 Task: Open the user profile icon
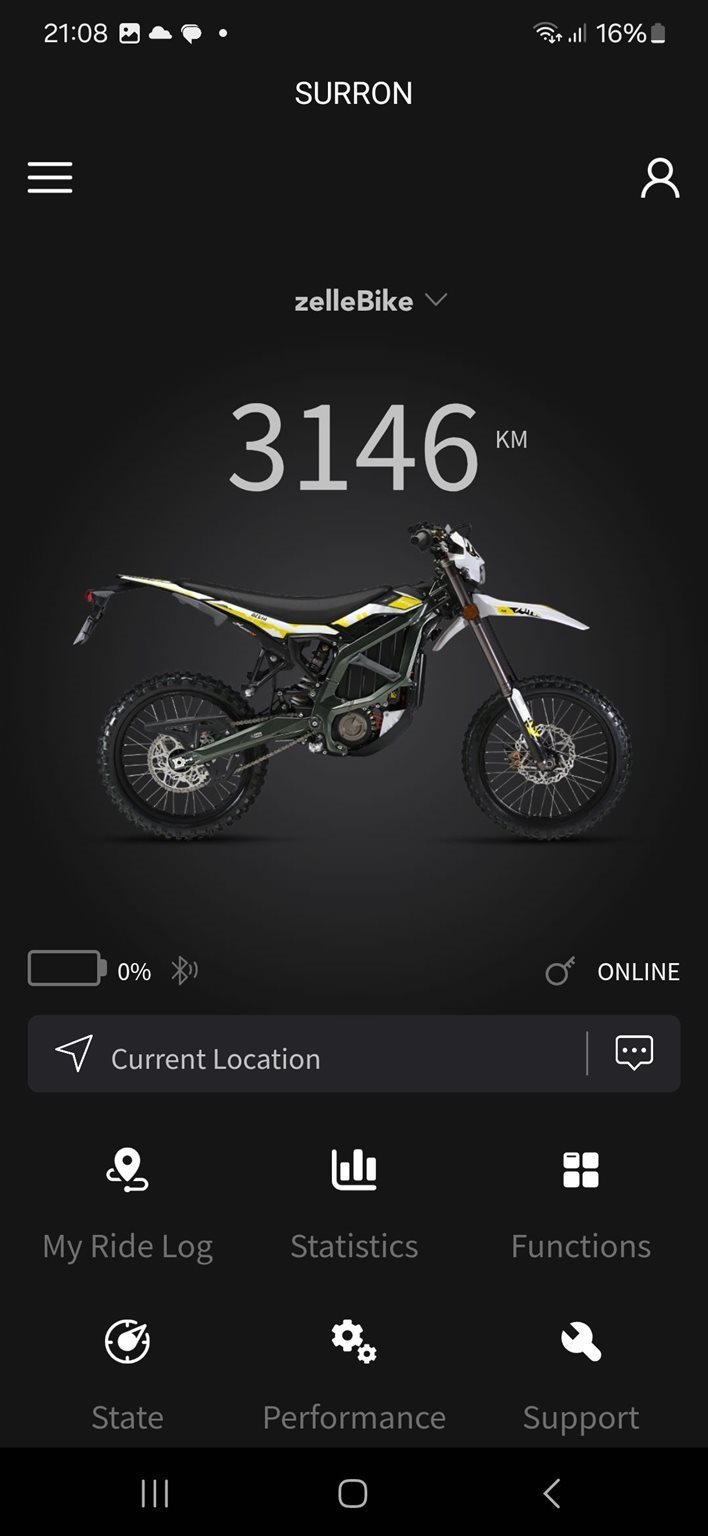(660, 178)
